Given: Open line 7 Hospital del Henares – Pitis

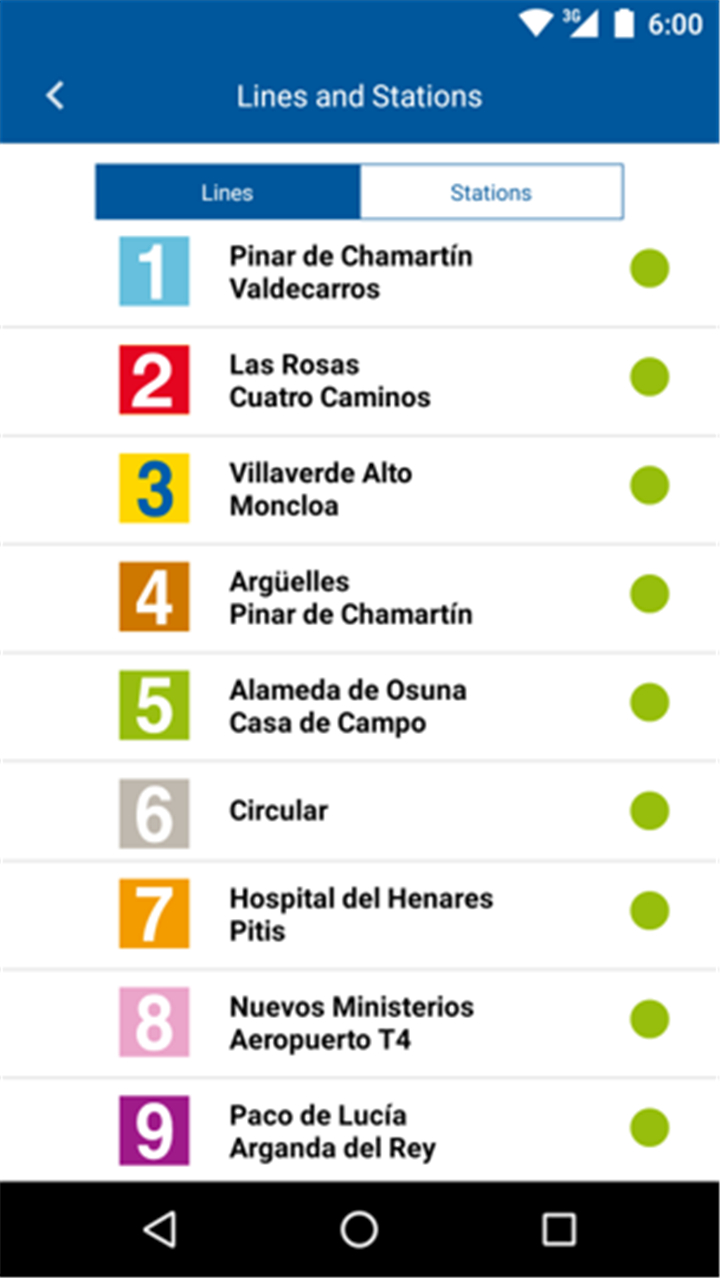Looking at the screenshot, I should pyautogui.click(x=360, y=915).
